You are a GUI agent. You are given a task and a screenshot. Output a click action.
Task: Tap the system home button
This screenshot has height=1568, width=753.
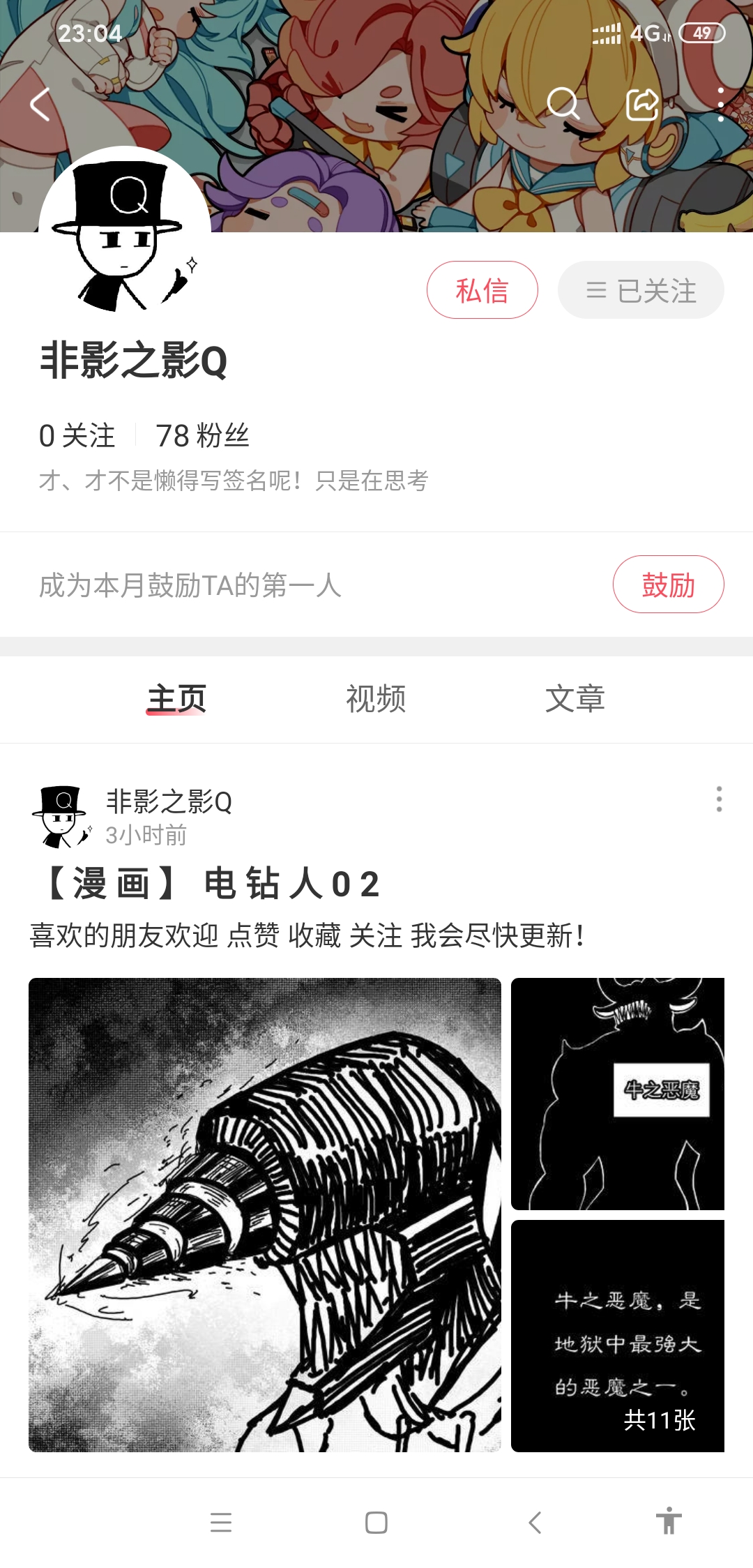(376, 1522)
